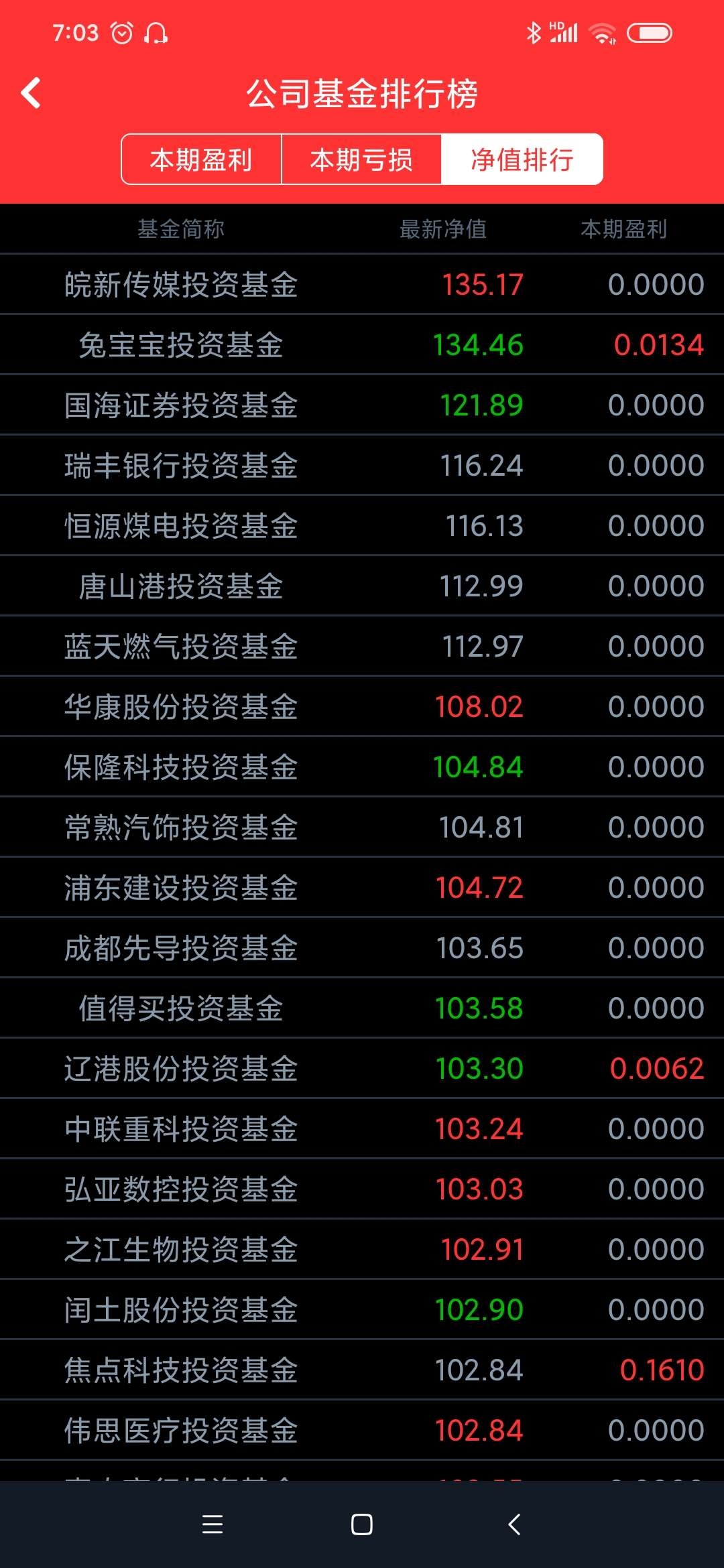Screen dimensions: 724x1568
Task: Open 皖新传媒投资基金 row
Action: tap(362, 284)
